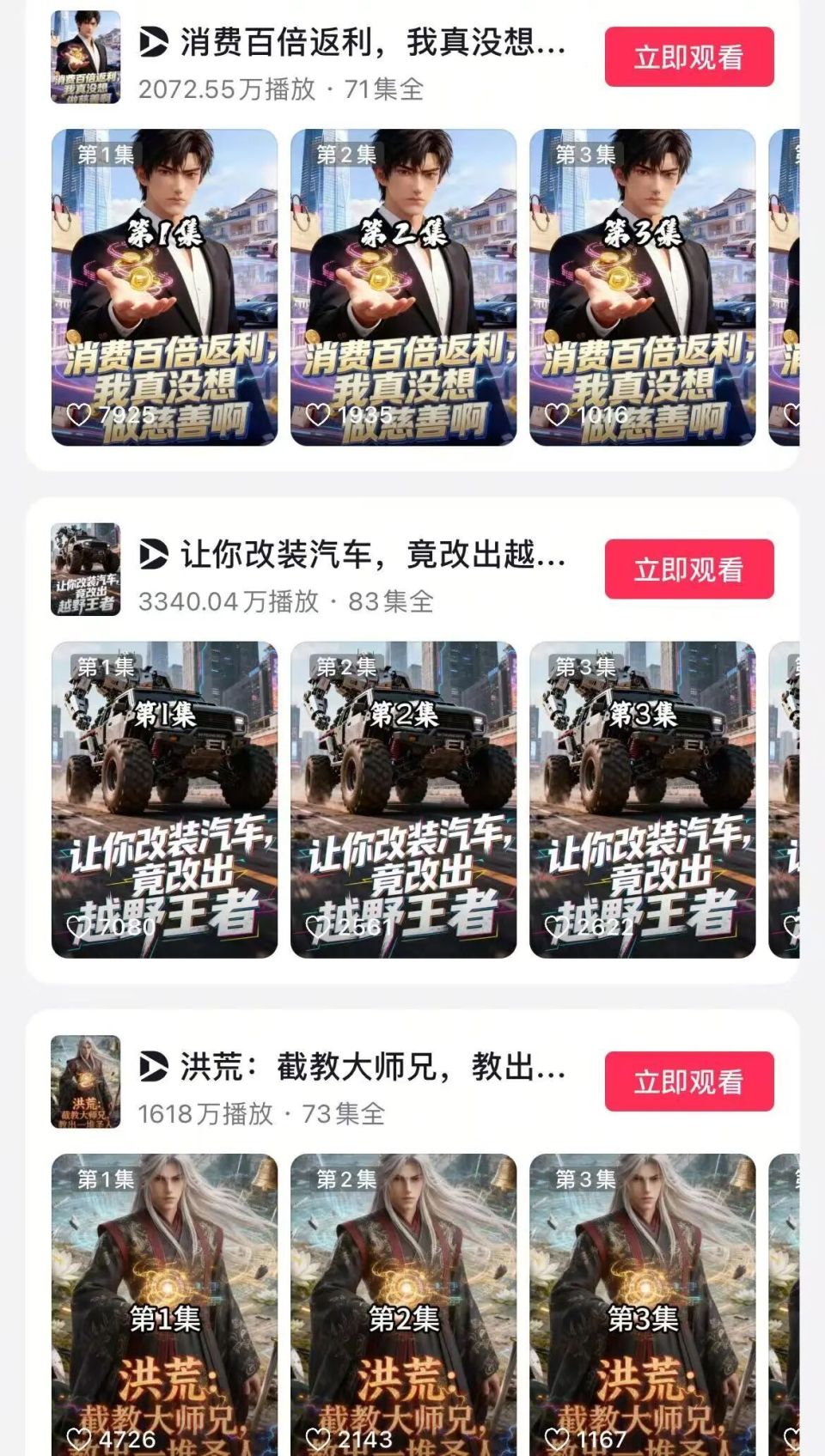Toggle the like heart on episode 2 of 让你改装汽车
This screenshot has height=1456, width=825.
319,926
